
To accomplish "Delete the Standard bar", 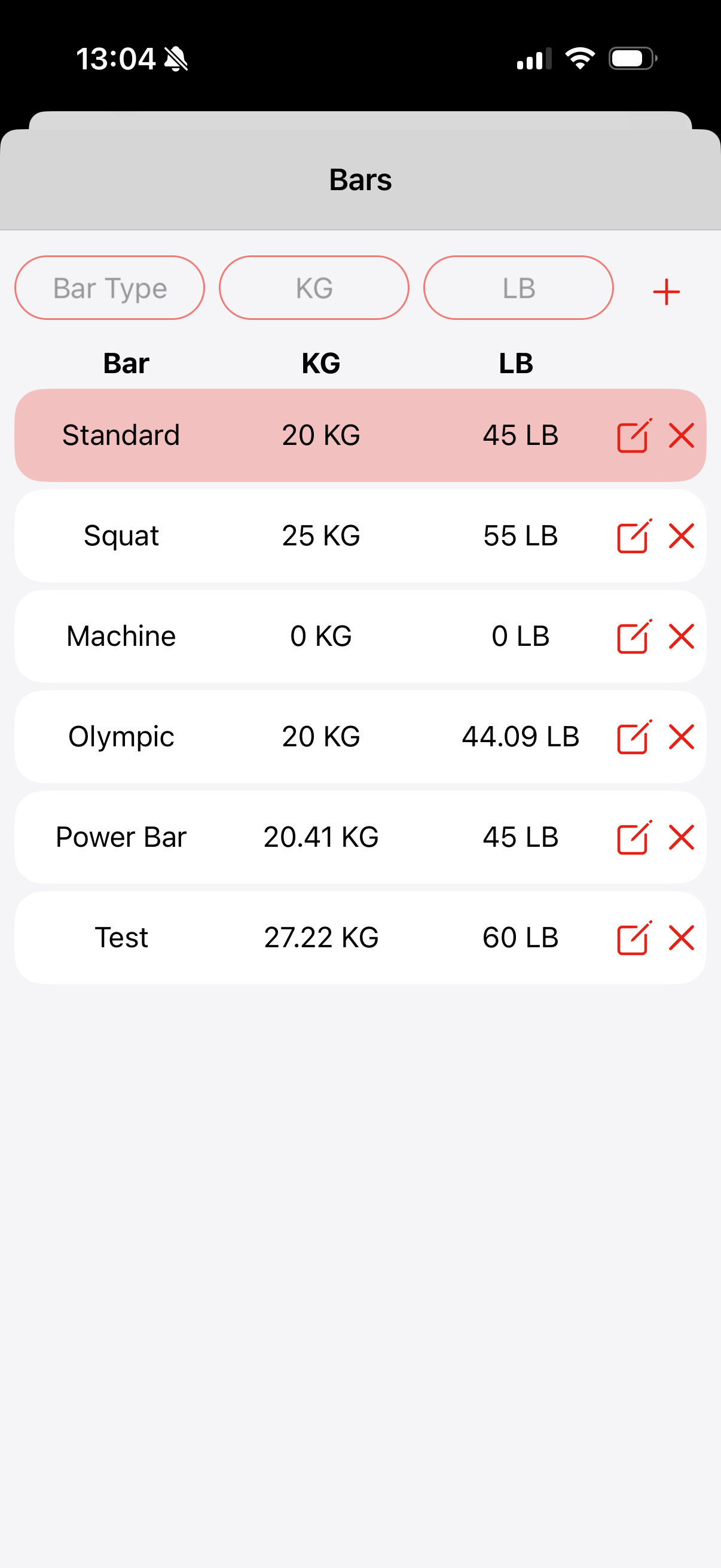I will [682, 435].
